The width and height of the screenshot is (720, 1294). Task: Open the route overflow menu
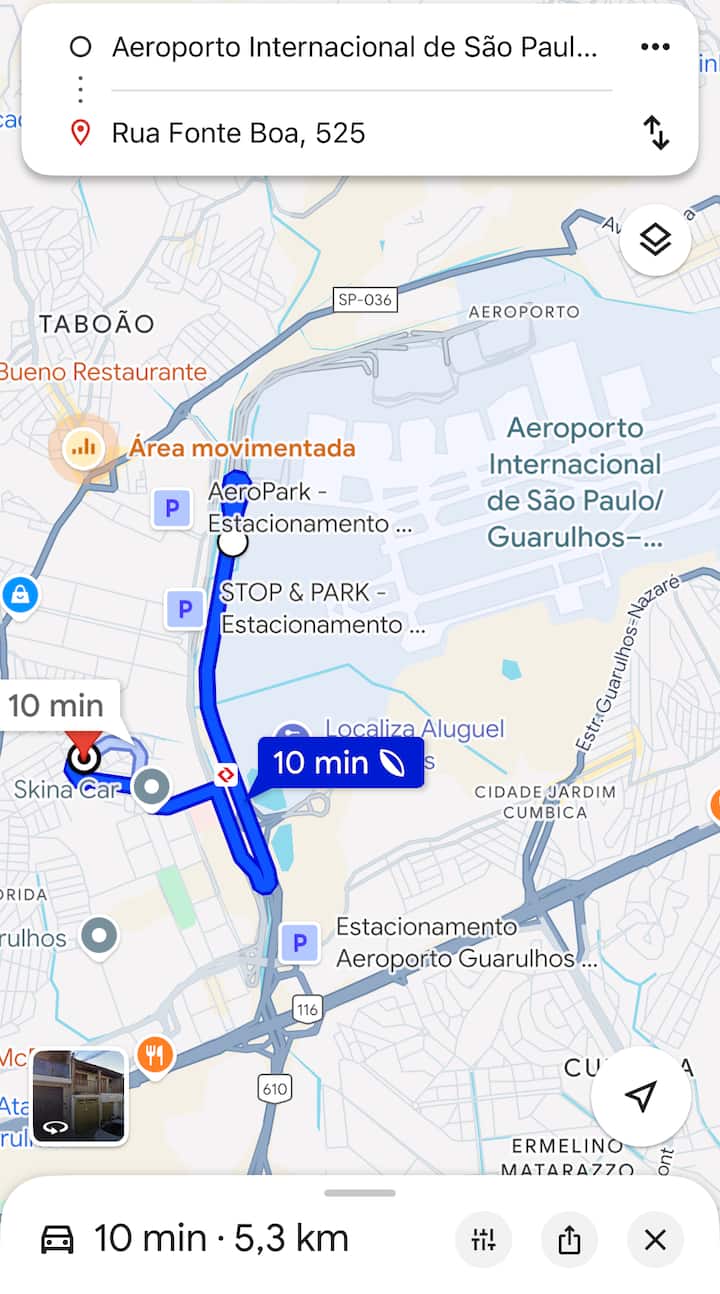(x=655, y=47)
